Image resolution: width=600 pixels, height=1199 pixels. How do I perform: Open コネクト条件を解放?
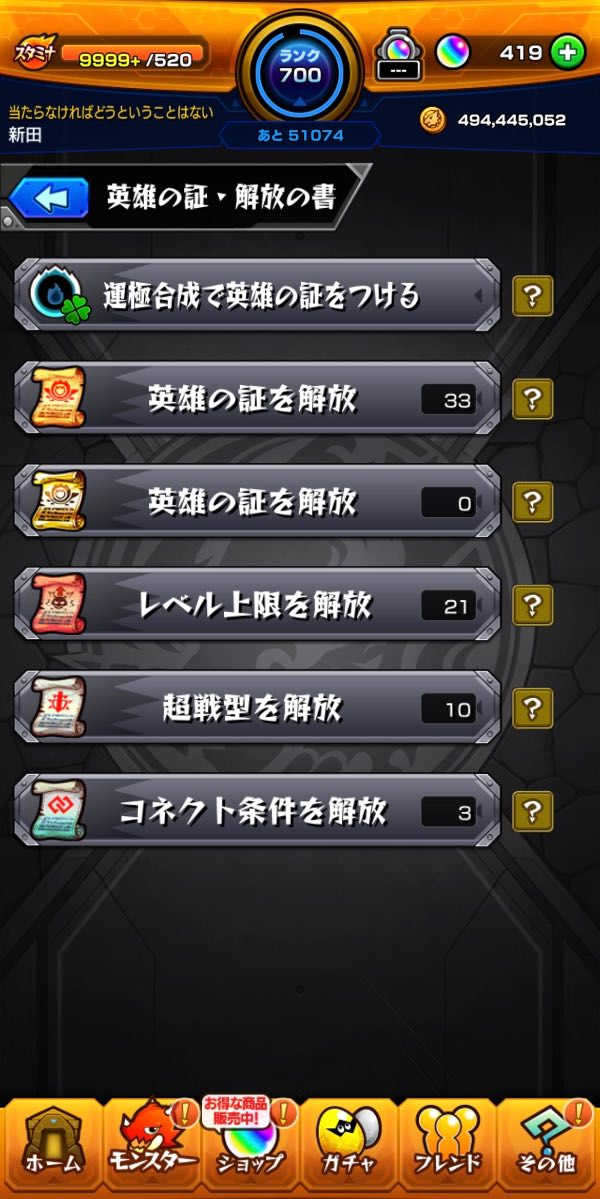coord(257,810)
